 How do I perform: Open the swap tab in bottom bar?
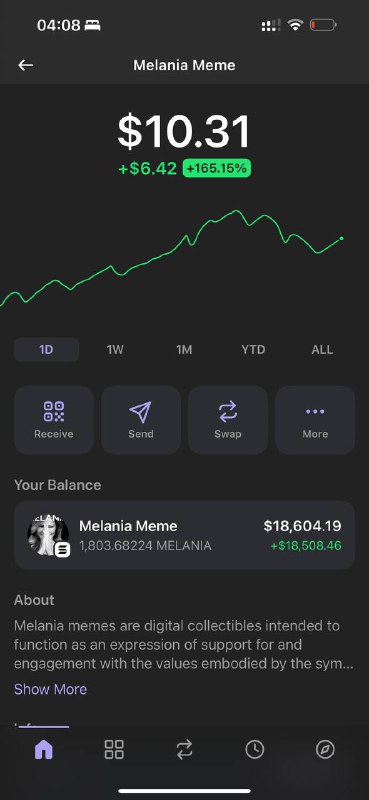(x=184, y=749)
